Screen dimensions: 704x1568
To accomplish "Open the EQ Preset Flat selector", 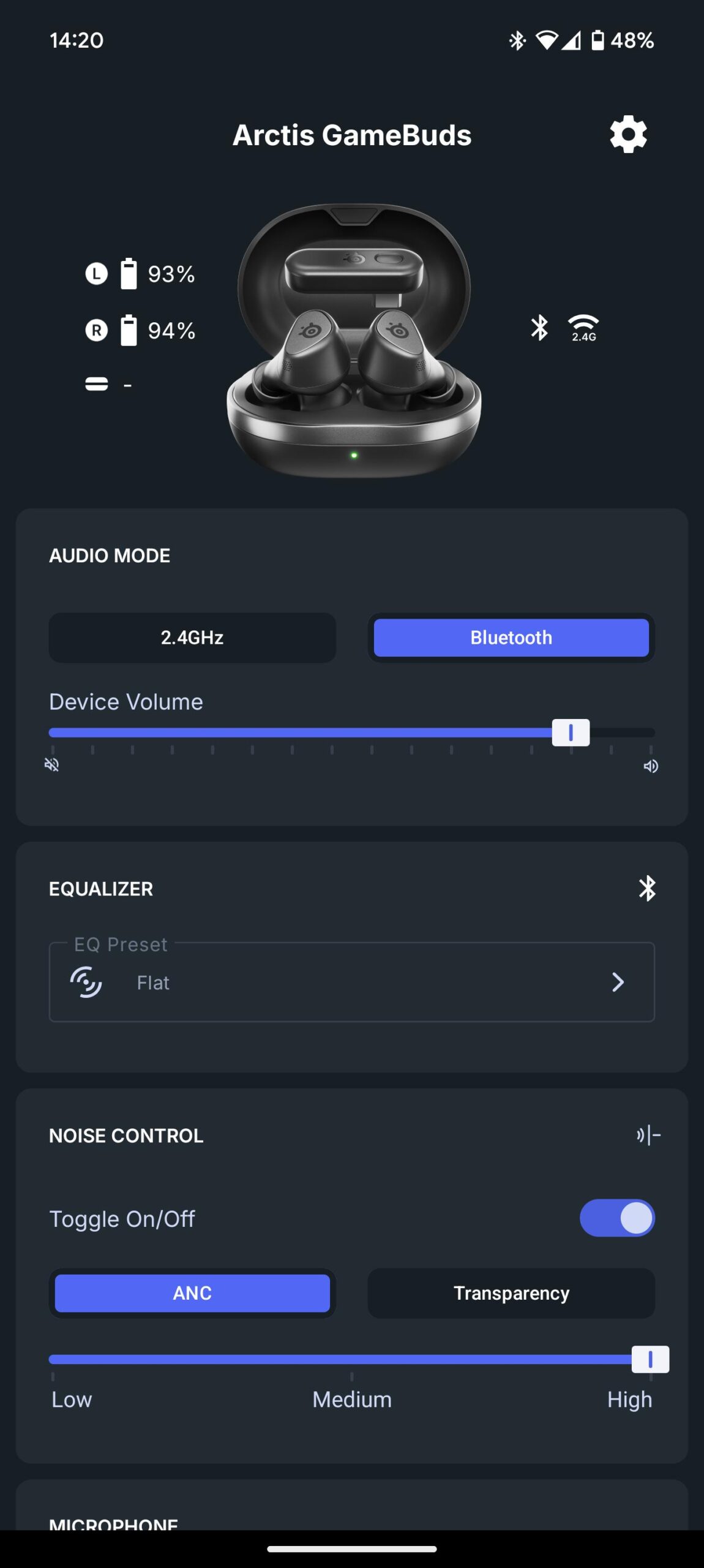I will (x=351, y=982).
